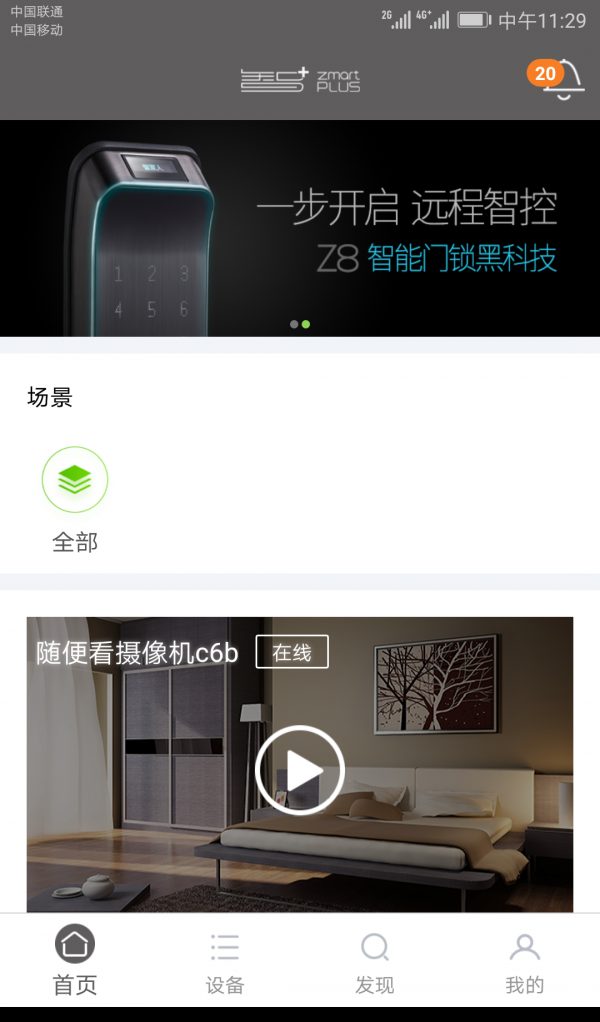
Task: Select the 全部 scene icon
Action: pyautogui.click(x=75, y=481)
